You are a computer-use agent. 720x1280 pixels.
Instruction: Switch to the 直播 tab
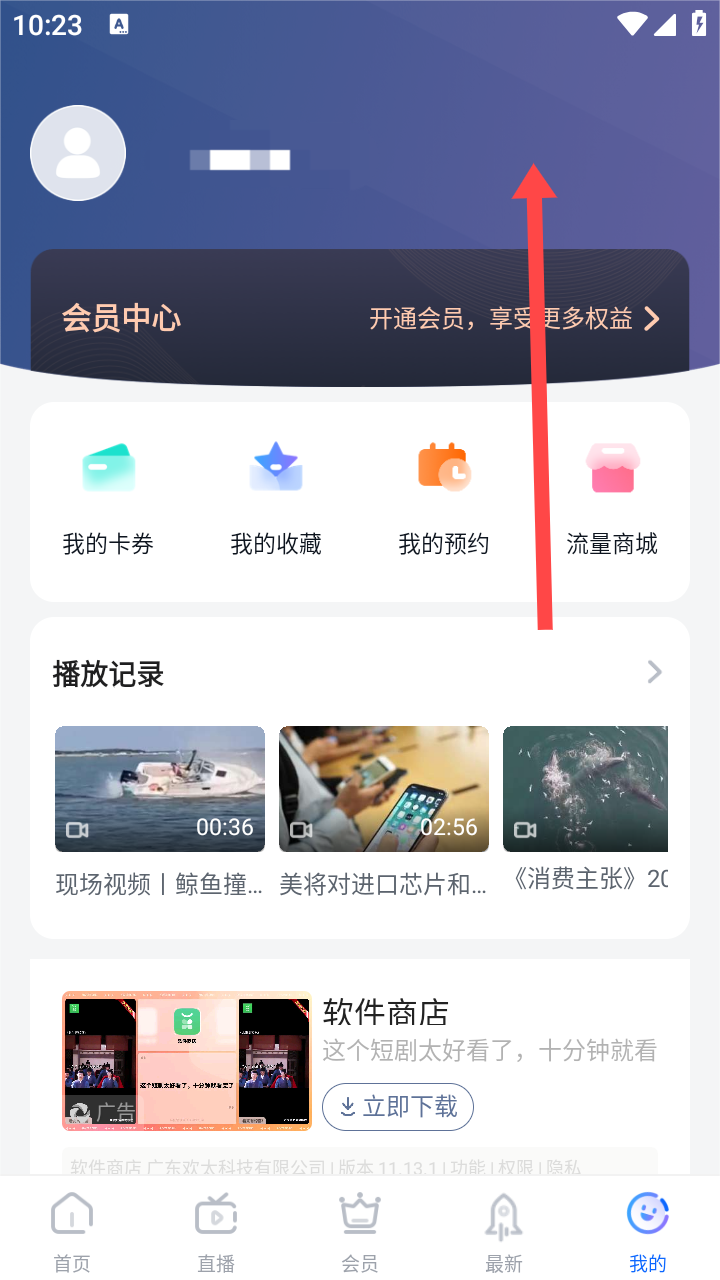(216, 1232)
